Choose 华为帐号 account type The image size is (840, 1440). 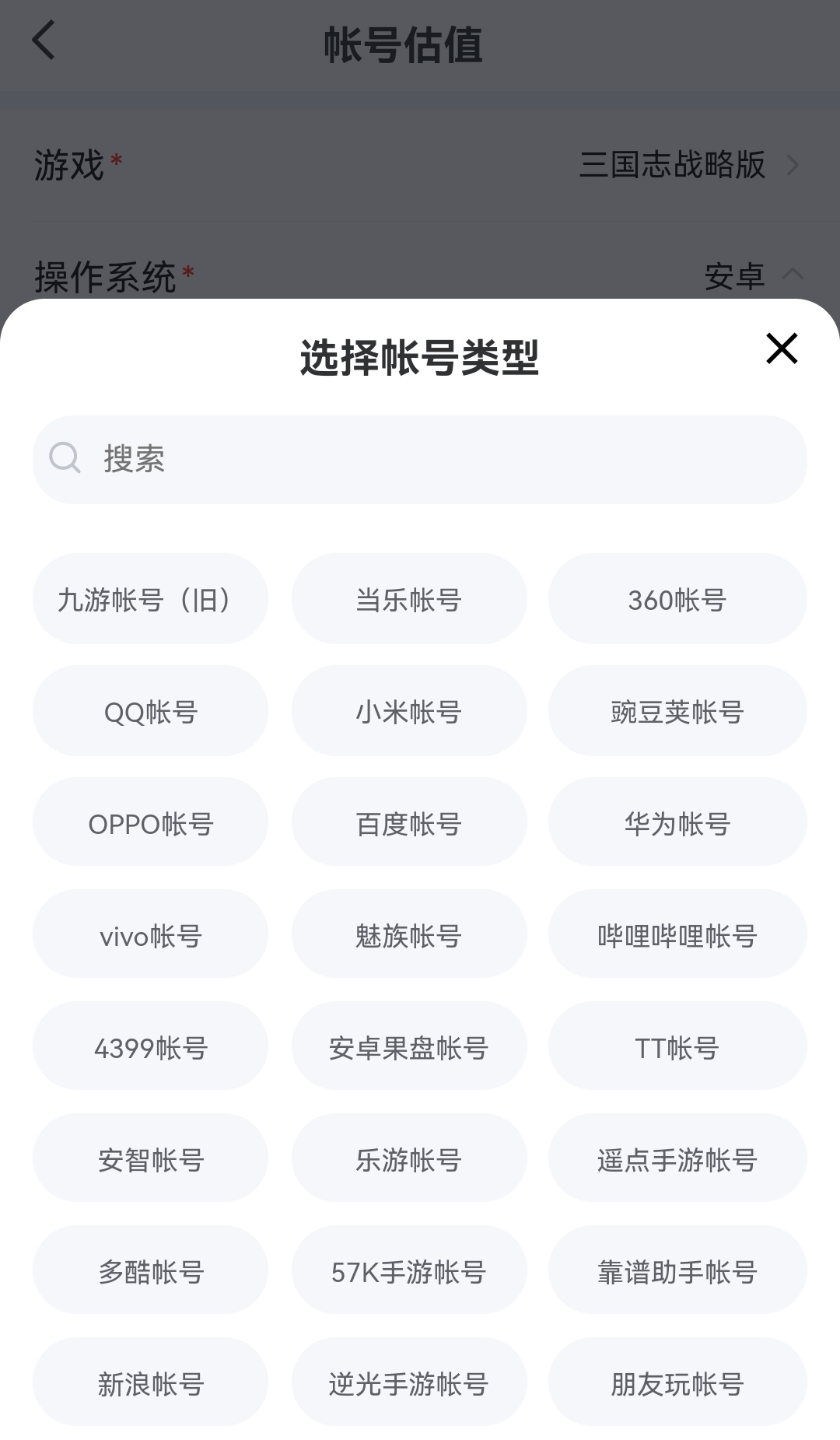click(677, 823)
